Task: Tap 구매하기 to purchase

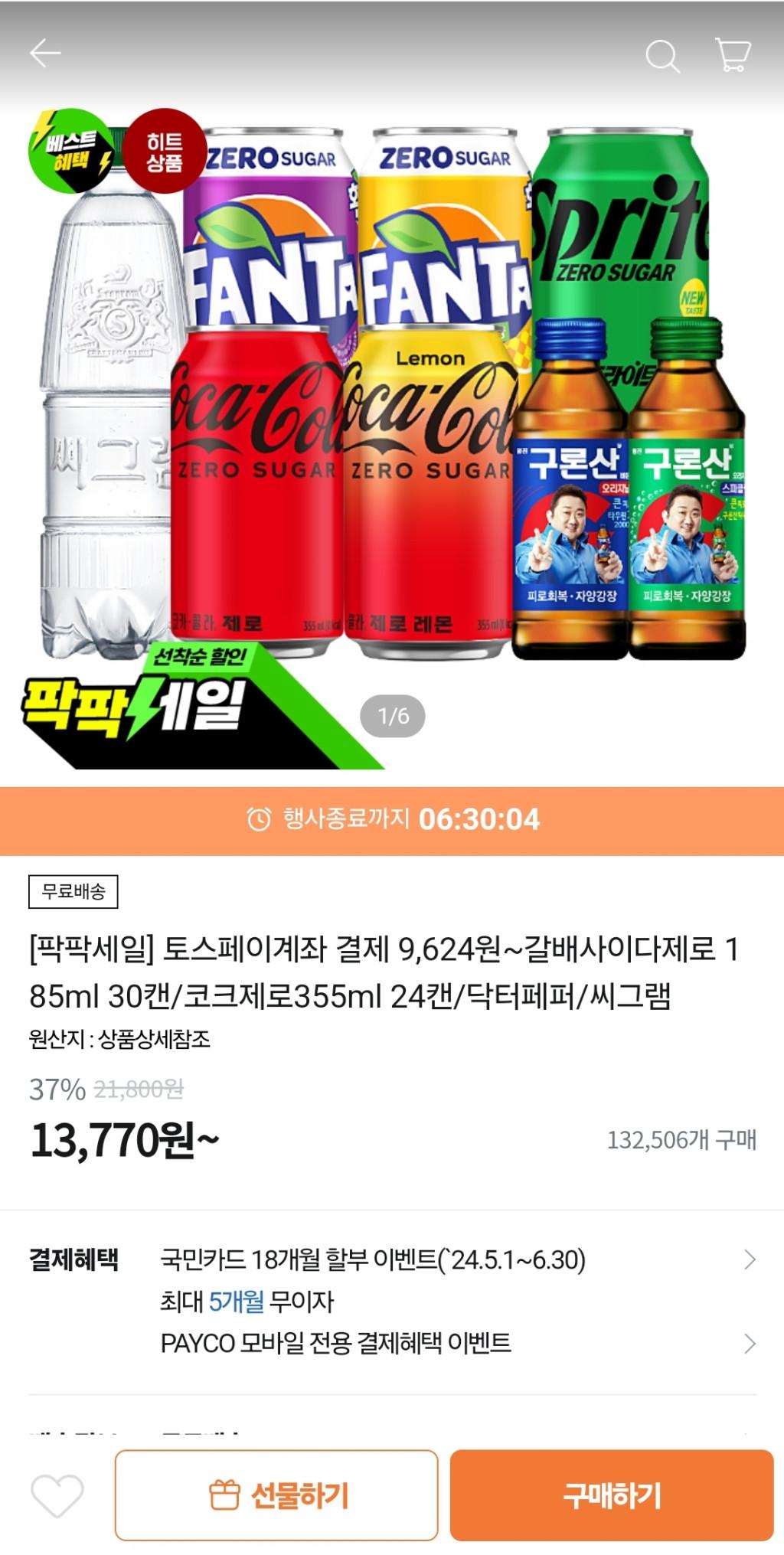Action: point(611,1495)
